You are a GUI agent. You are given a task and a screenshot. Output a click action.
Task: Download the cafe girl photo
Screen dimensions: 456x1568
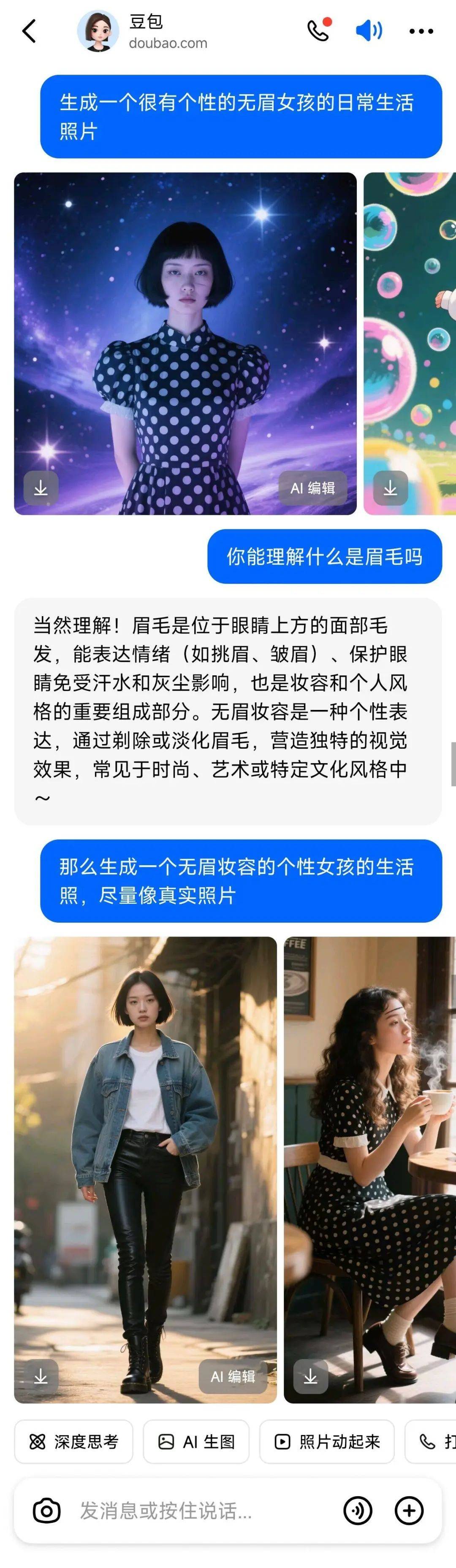click(x=310, y=1376)
